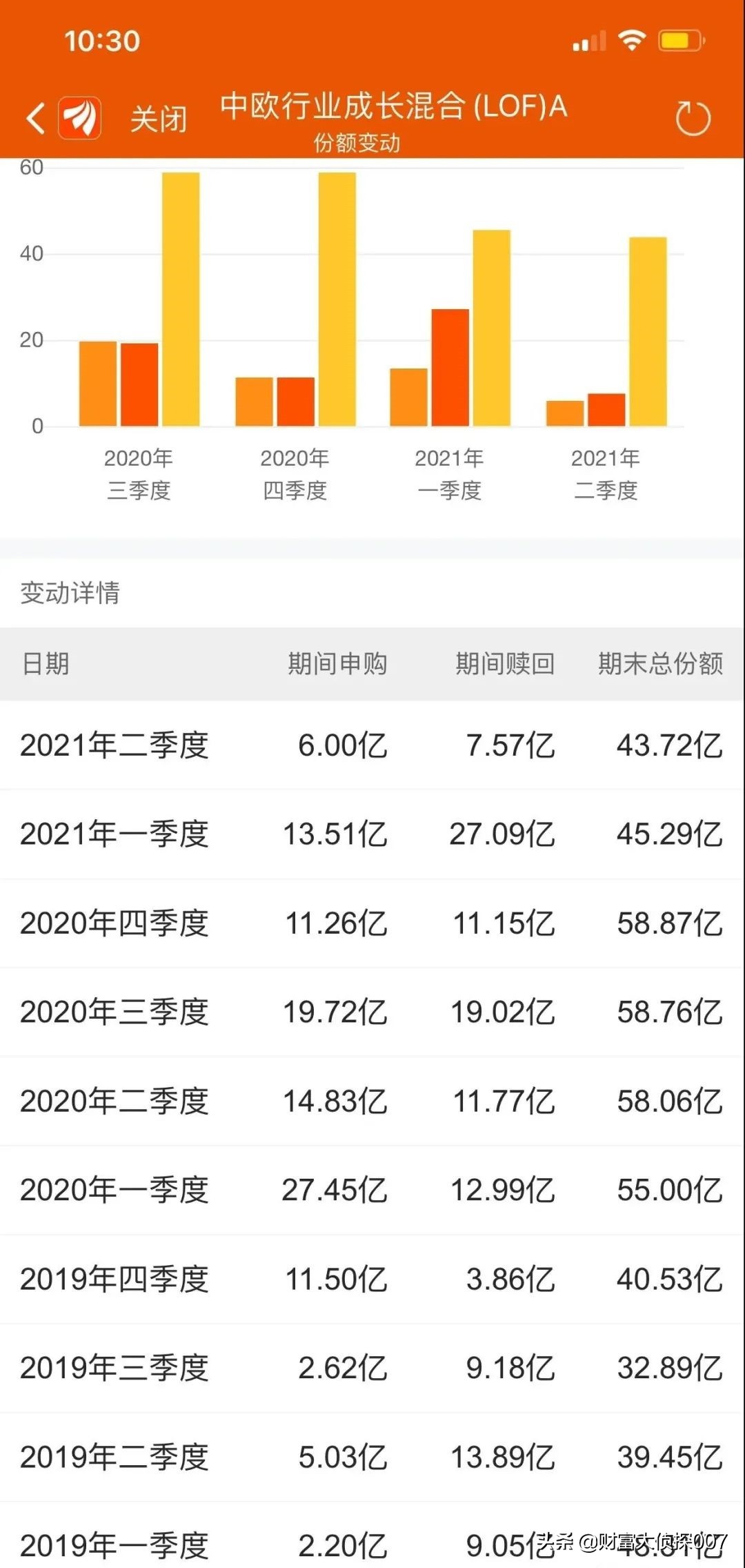Check the Wi-Fi status icon

tap(631, 41)
